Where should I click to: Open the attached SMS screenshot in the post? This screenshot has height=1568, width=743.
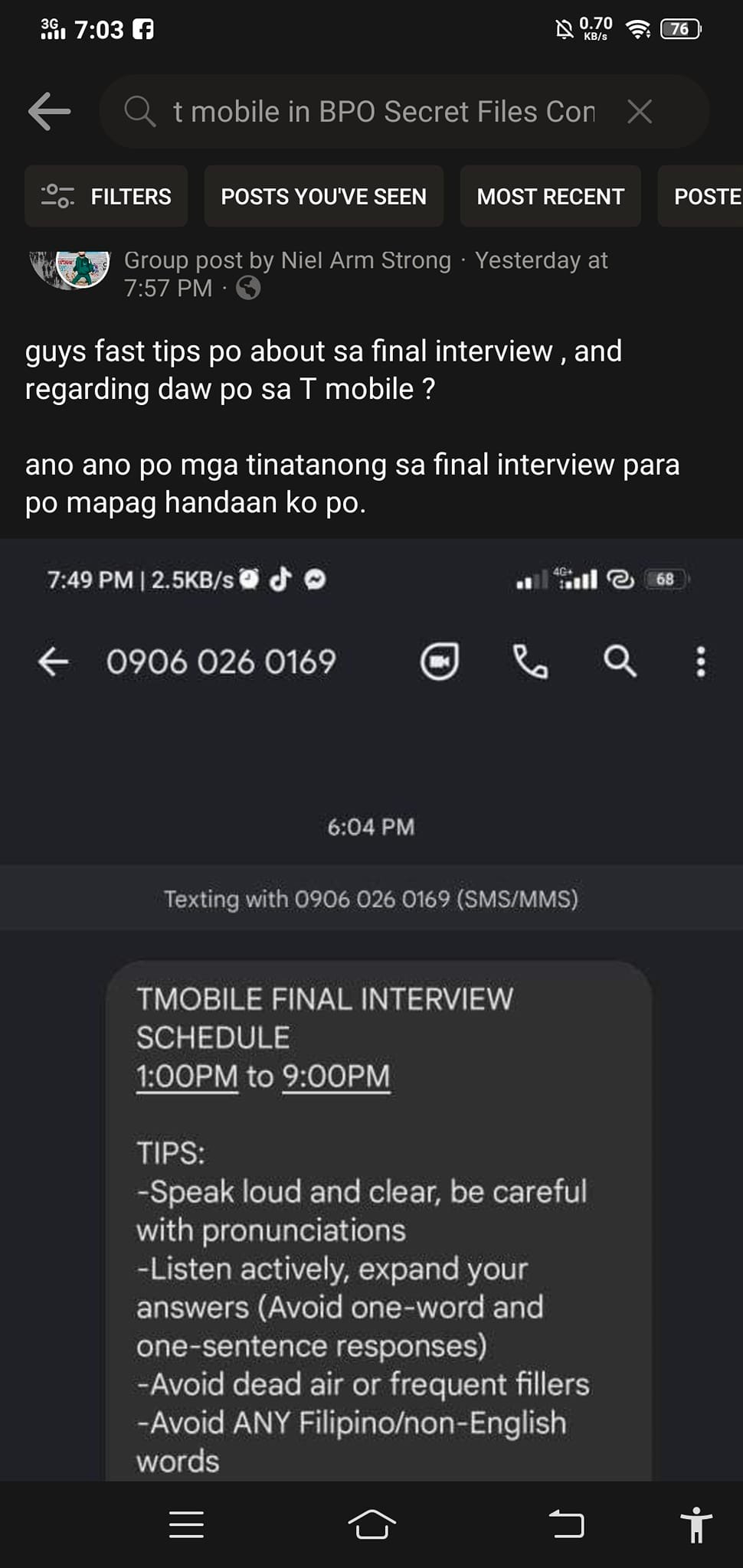pyautogui.click(x=371, y=995)
